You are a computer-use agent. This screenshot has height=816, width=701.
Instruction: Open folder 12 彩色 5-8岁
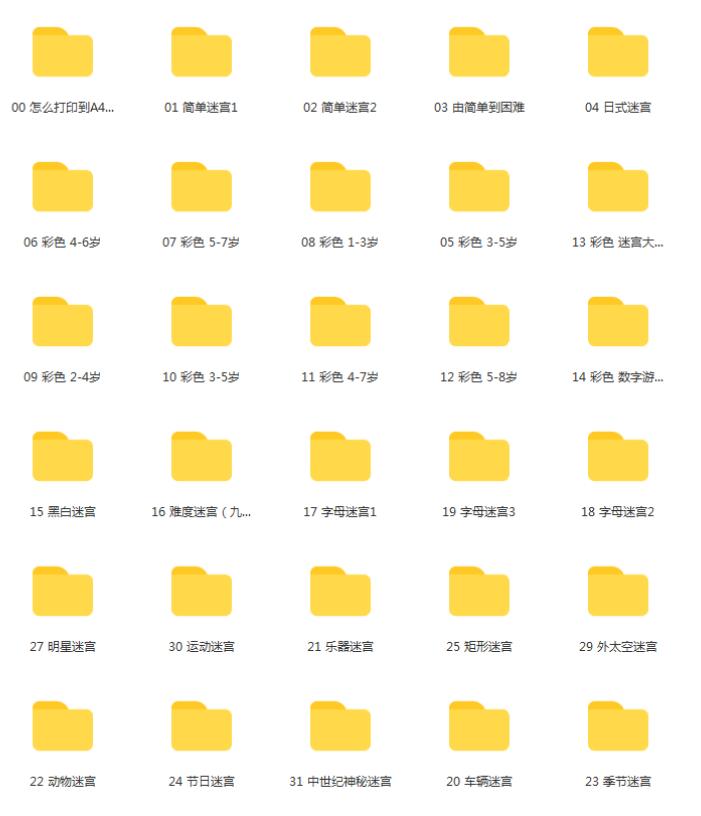pos(479,323)
